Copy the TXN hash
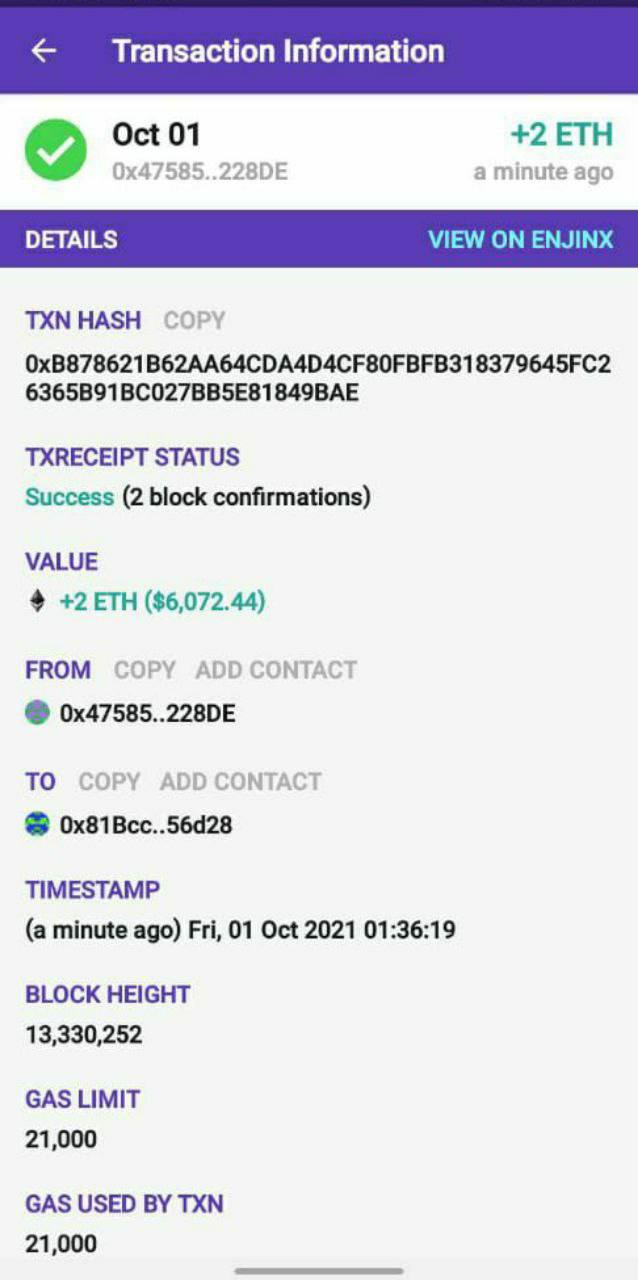The width and height of the screenshot is (638, 1280). pyautogui.click(x=194, y=321)
